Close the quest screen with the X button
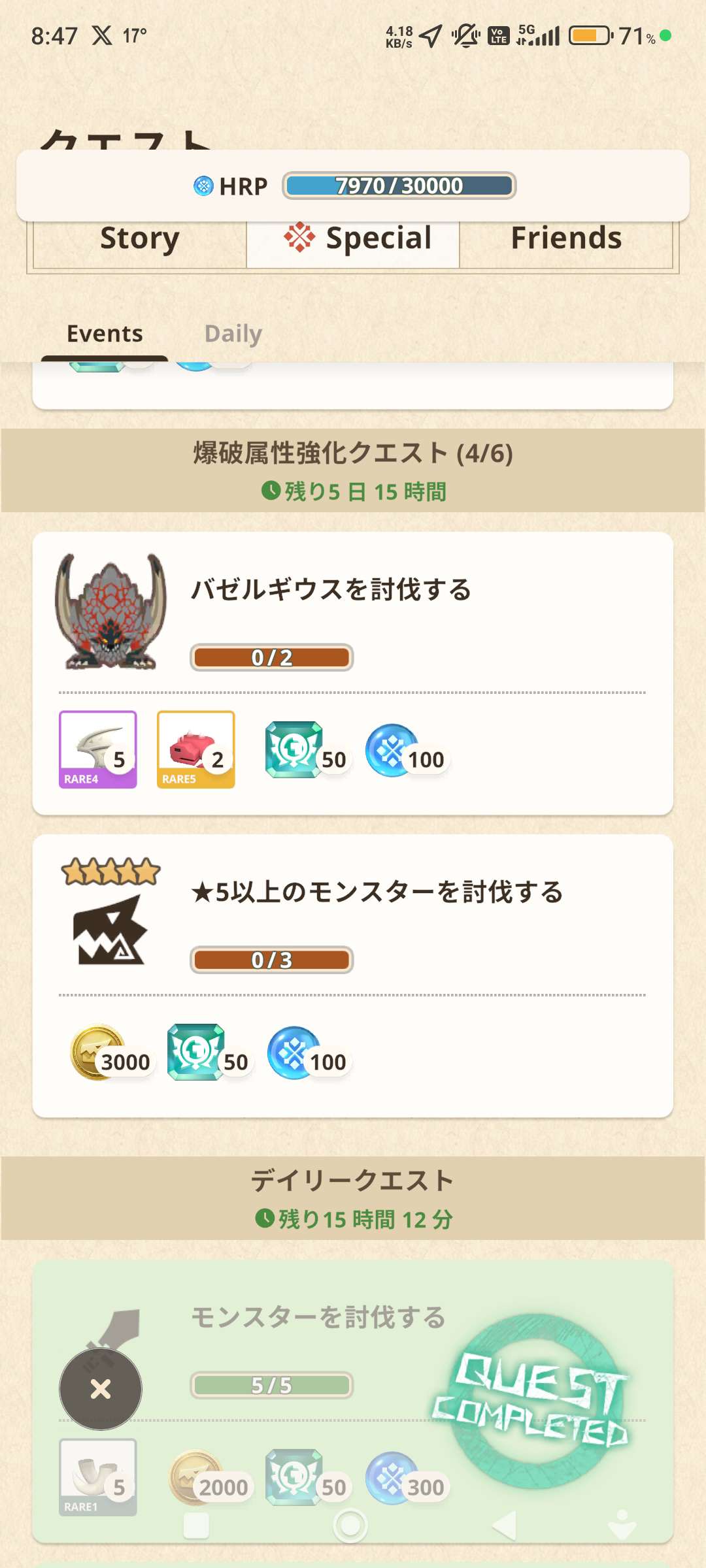706x1568 pixels. (101, 1388)
